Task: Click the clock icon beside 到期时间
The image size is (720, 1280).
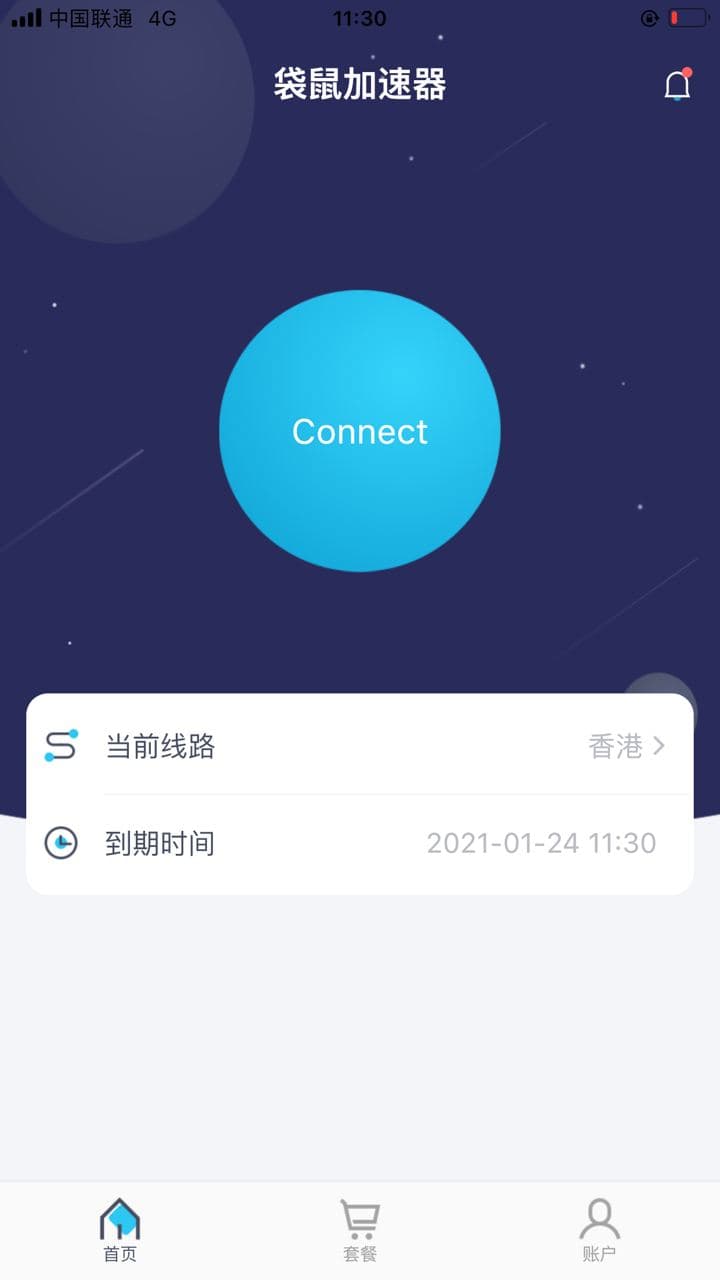Action: coord(60,843)
